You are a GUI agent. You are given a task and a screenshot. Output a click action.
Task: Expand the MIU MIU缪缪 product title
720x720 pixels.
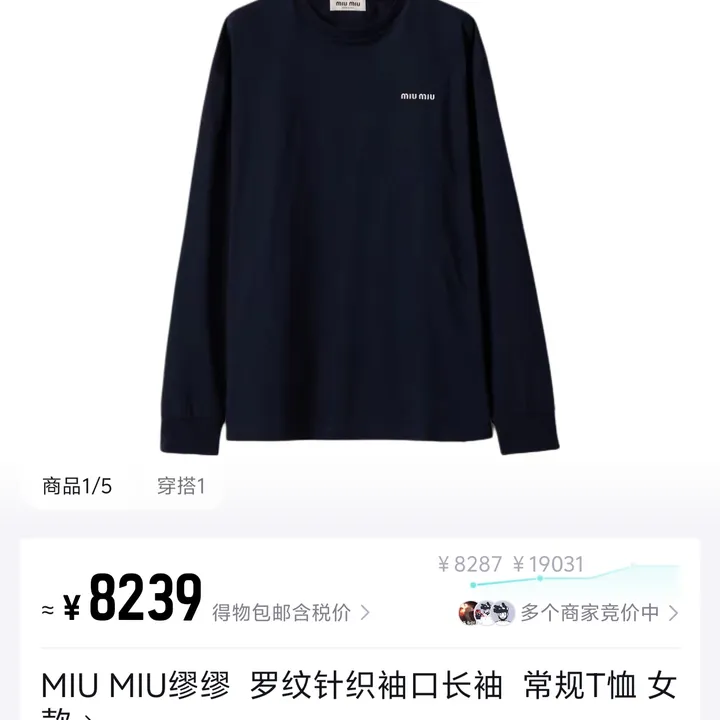pyautogui.click(x=360, y=695)
